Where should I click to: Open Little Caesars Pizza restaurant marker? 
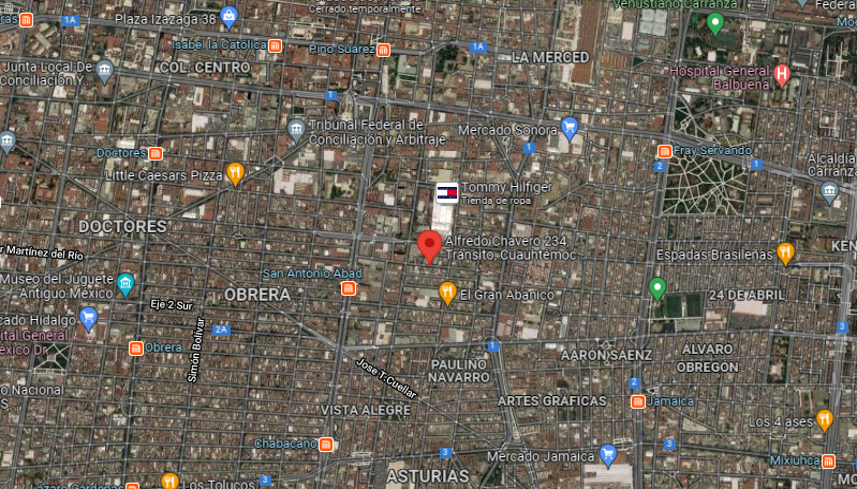pyautogui.click(x=235, y=174)
